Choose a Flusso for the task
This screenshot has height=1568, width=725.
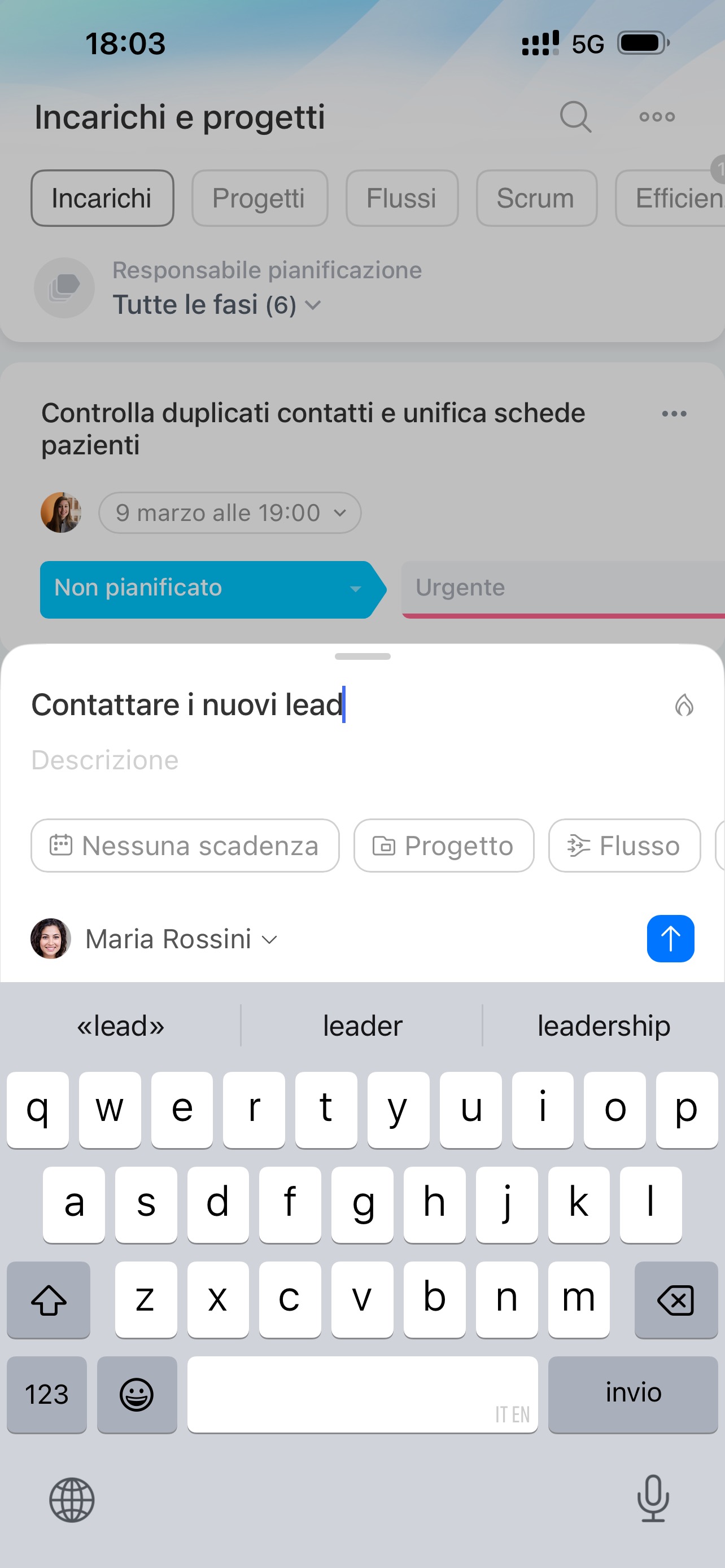point(624,846)
